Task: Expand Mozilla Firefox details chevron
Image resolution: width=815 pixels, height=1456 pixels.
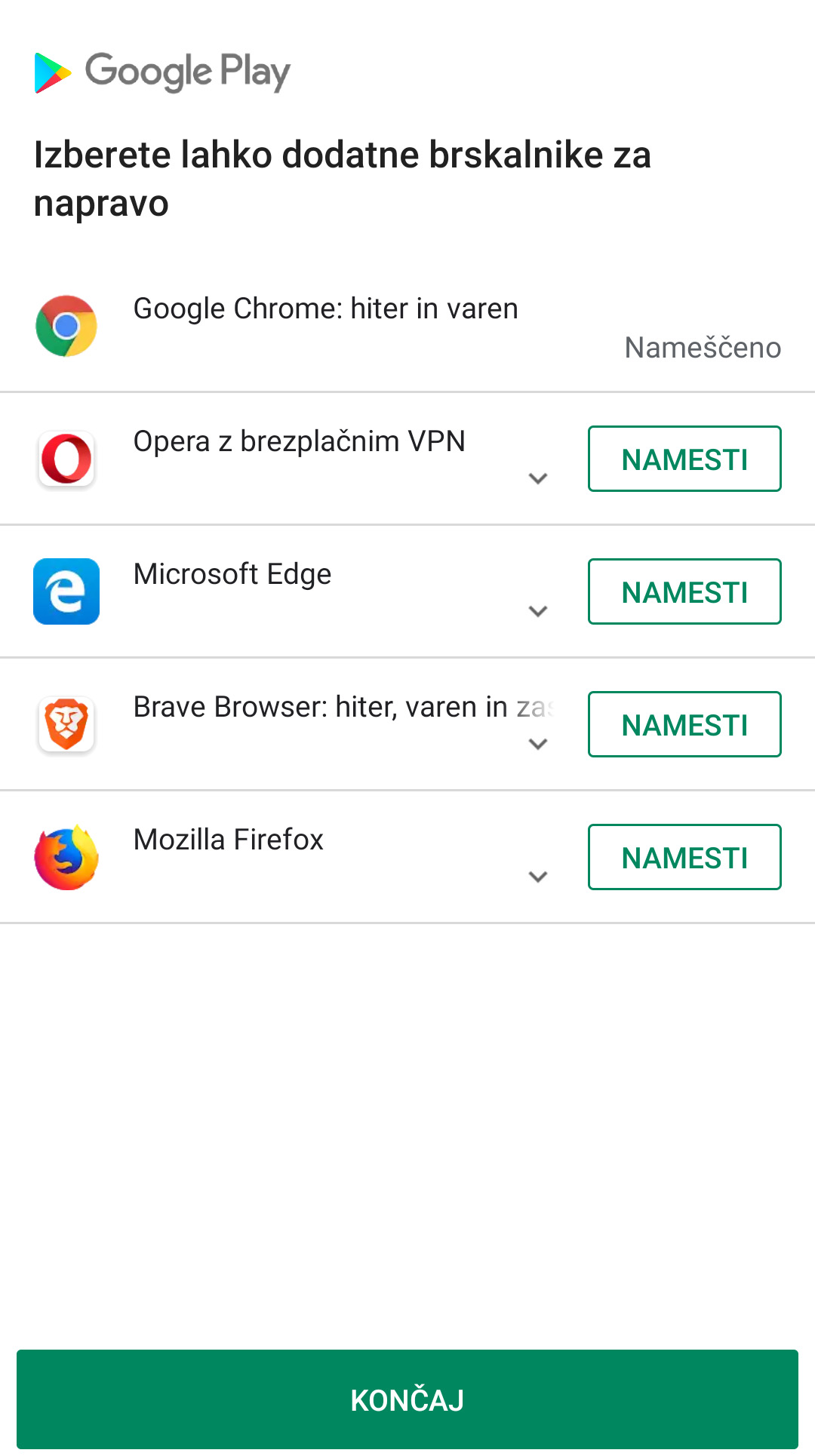Action: 538,877
